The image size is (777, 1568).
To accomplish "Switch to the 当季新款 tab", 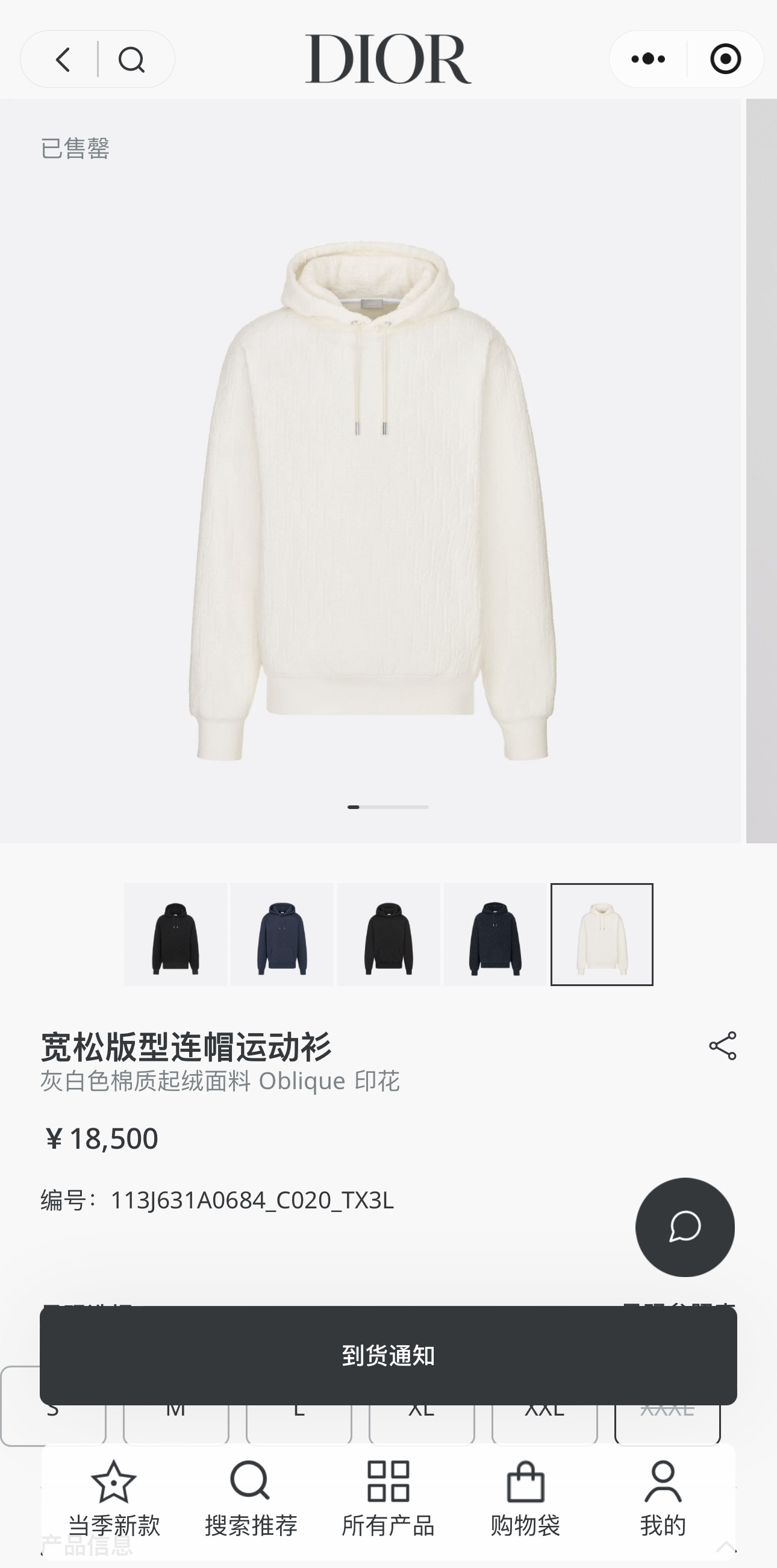I will (114, 1499).
